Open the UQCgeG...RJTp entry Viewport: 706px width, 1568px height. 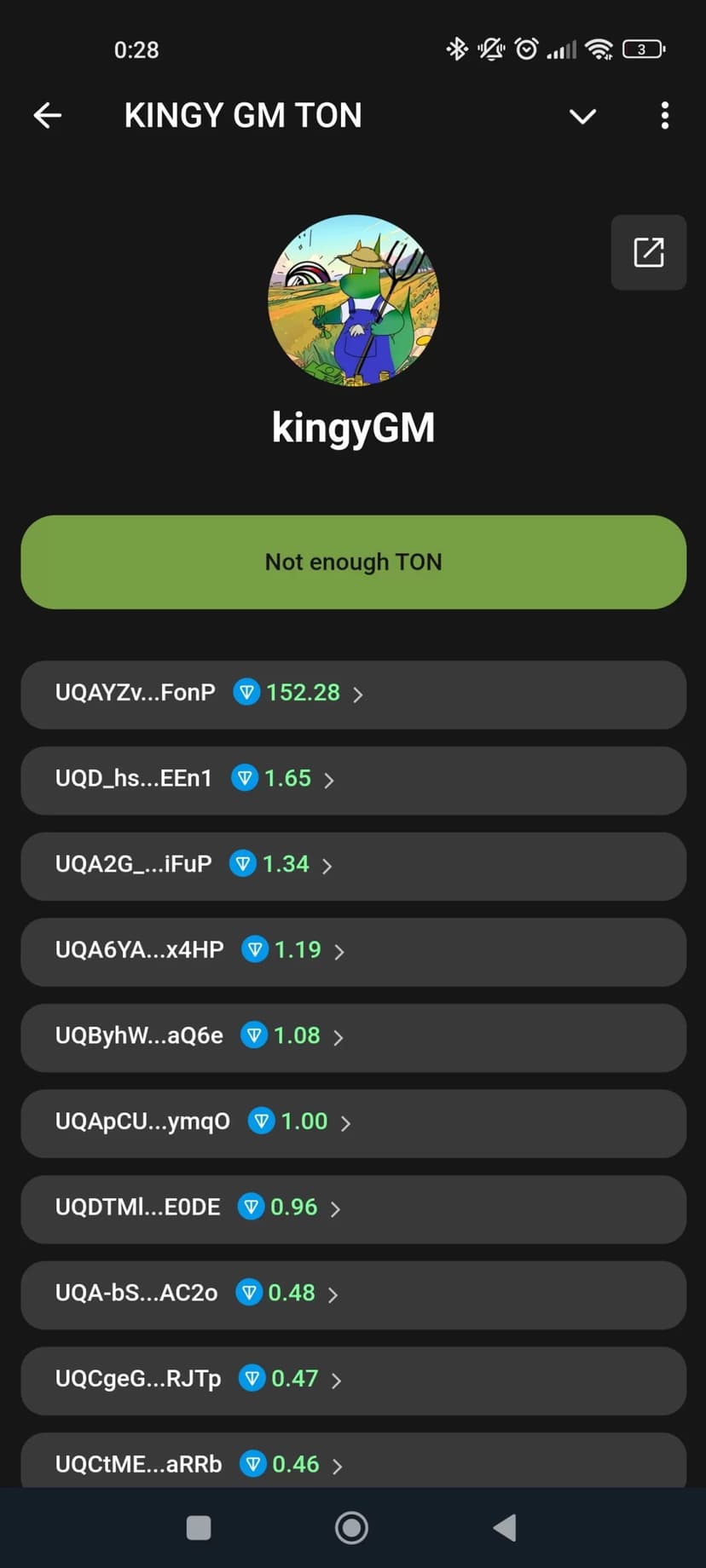(x=353, y=1380)
